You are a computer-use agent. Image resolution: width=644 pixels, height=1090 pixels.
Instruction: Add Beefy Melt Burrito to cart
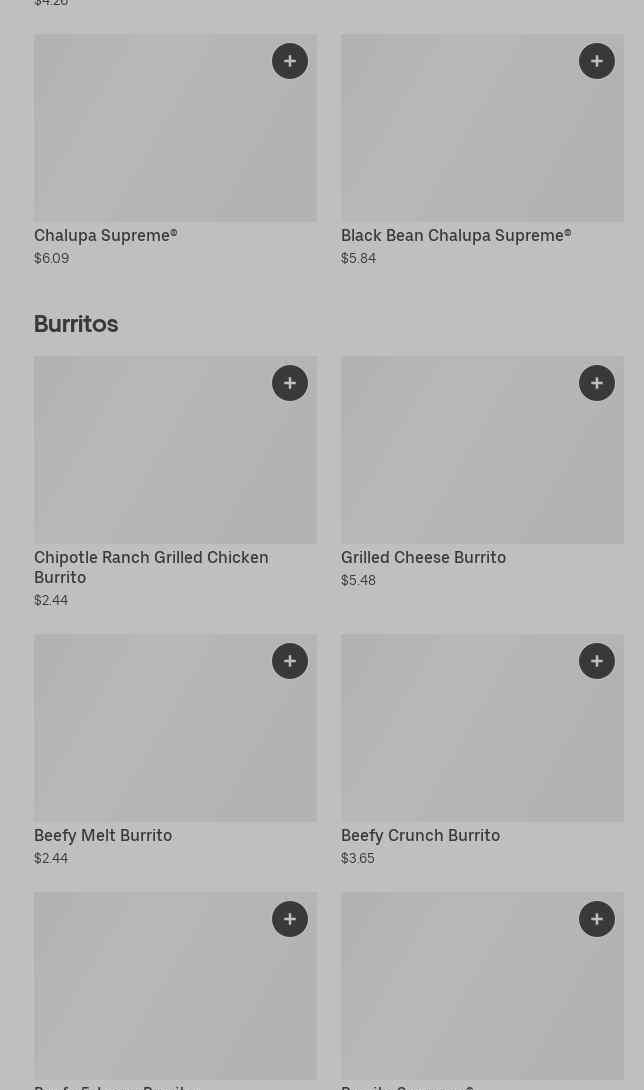point(290,661)
